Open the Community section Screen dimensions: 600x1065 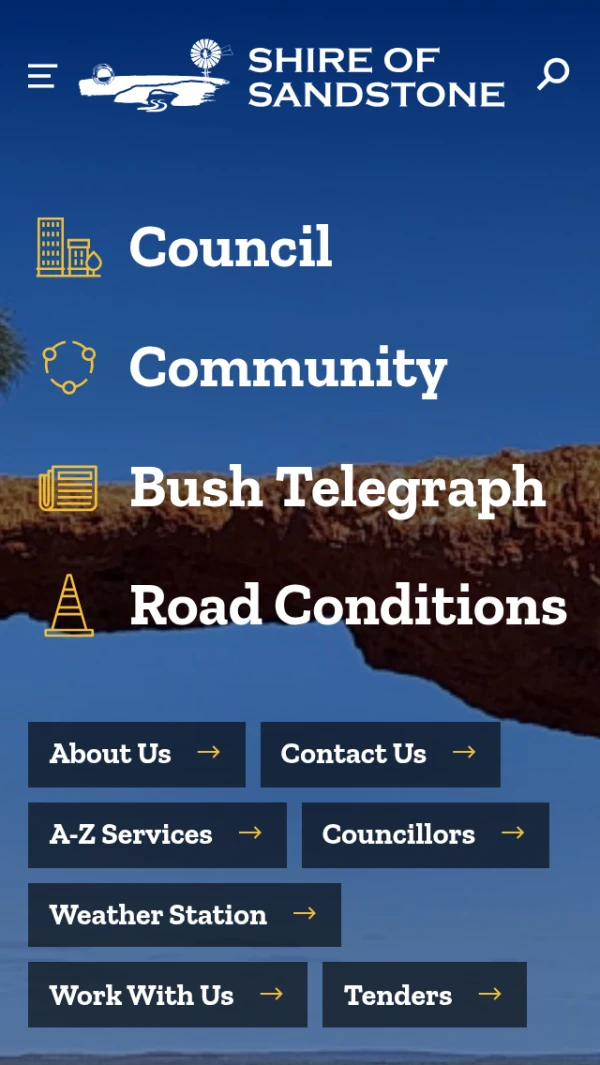(x=287, y=367)
